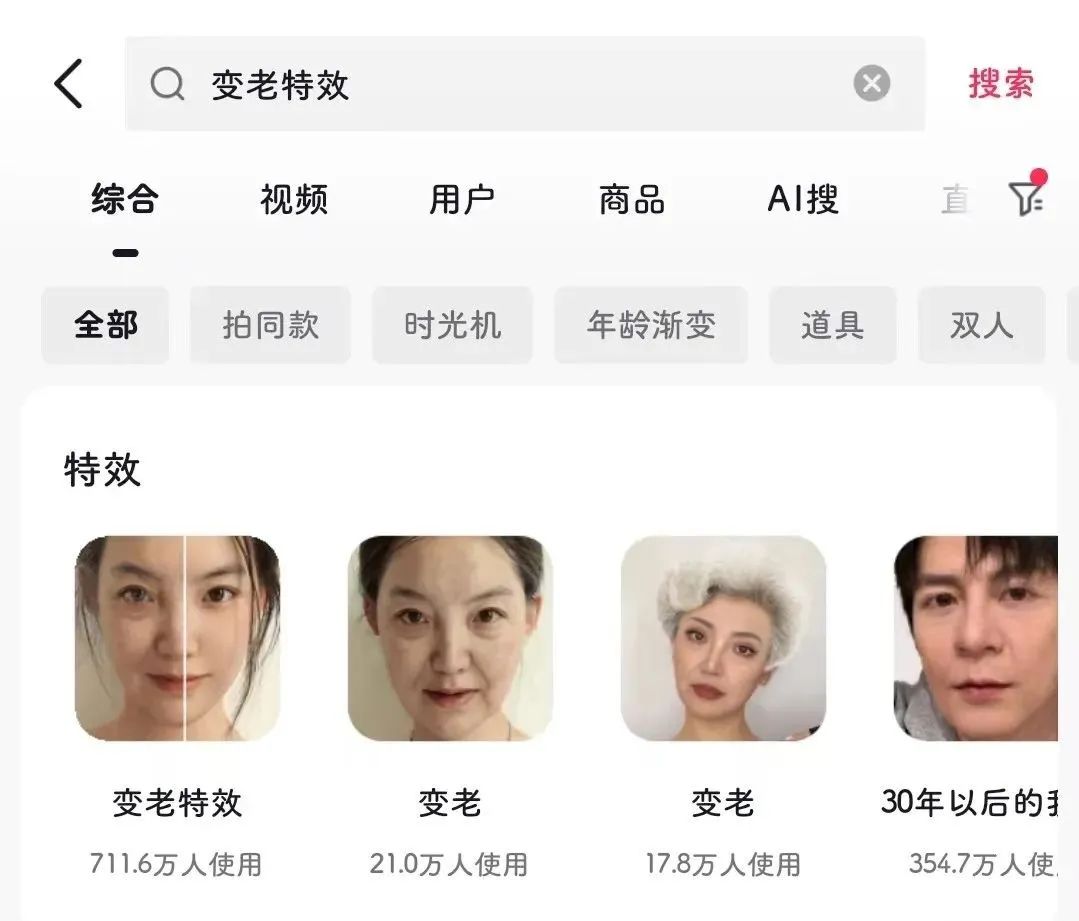
Task: Select the 综合 tab
Action: pos(124,200)
